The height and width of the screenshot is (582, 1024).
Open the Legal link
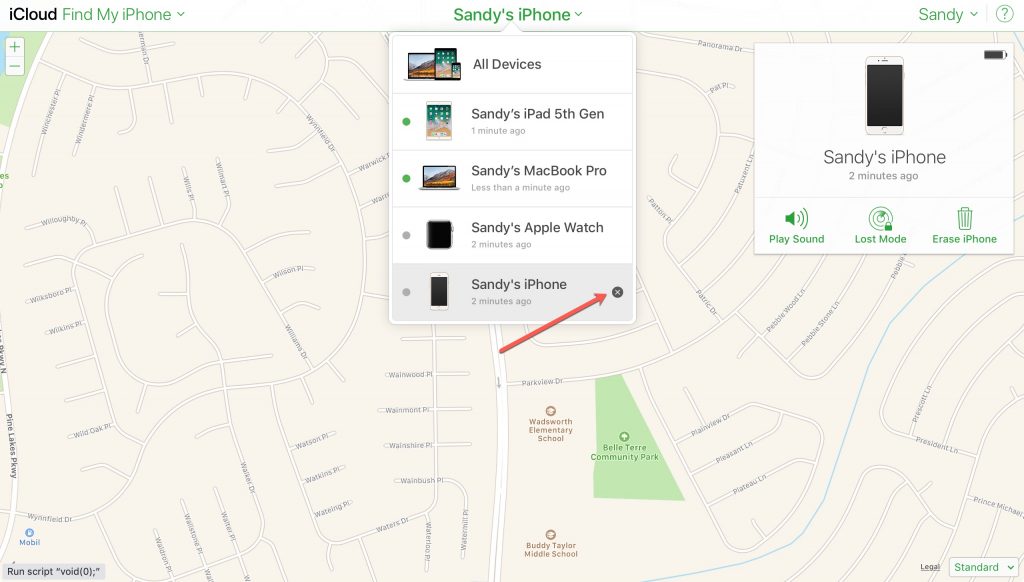click(930, 568)
